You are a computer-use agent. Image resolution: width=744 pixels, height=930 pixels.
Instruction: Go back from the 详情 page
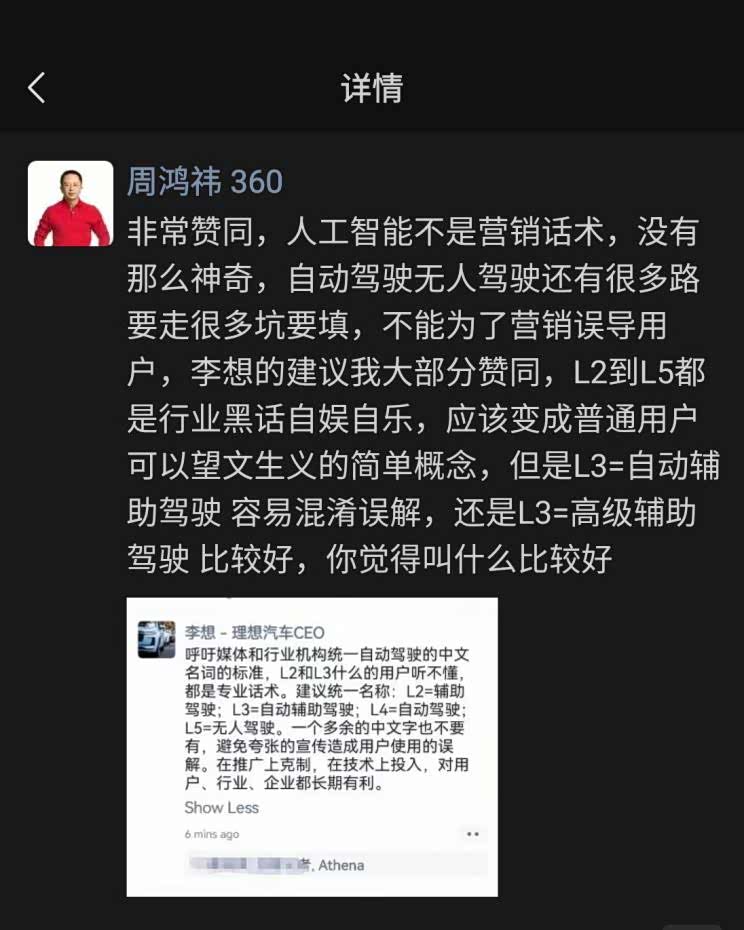coord(37,88)
